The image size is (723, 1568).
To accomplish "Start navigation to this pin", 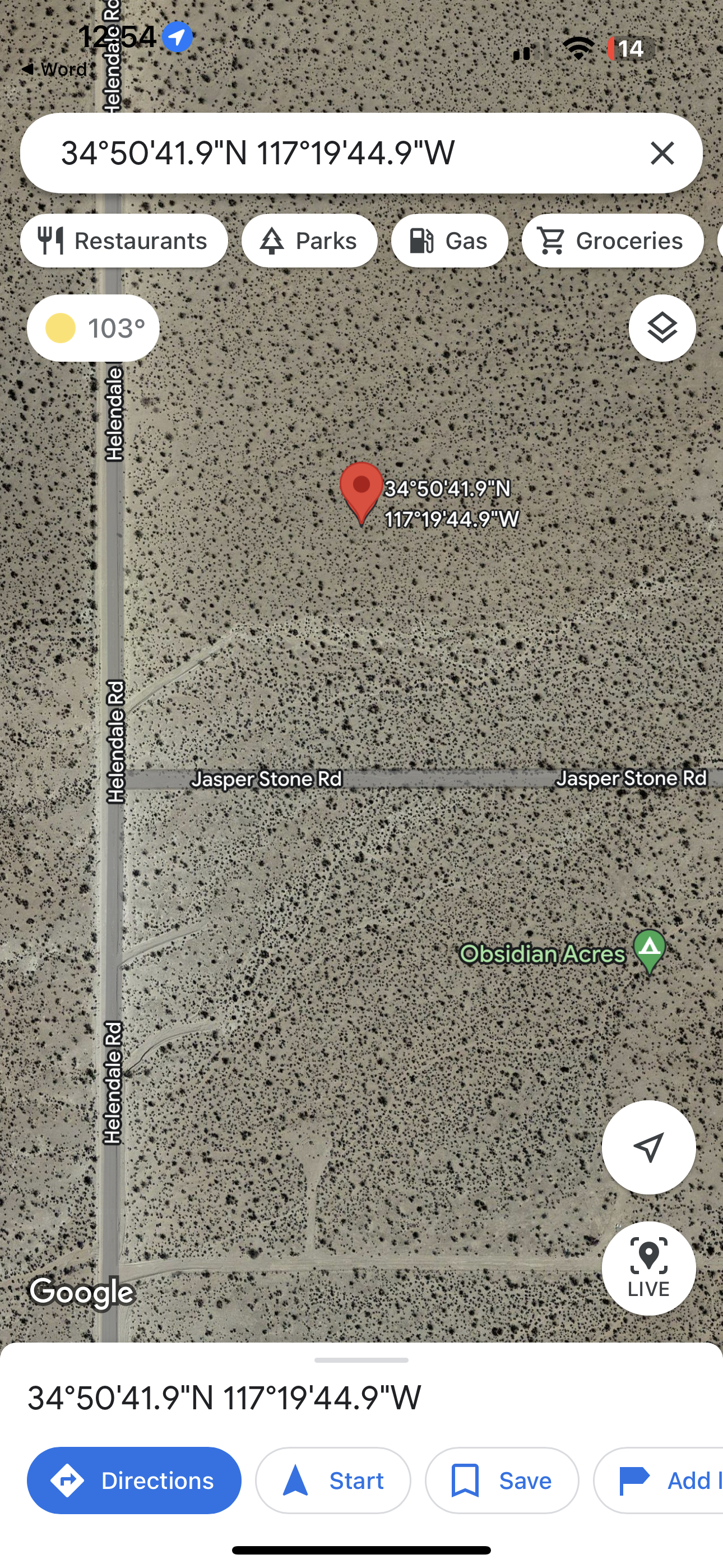I will (x=333, y=1481).
